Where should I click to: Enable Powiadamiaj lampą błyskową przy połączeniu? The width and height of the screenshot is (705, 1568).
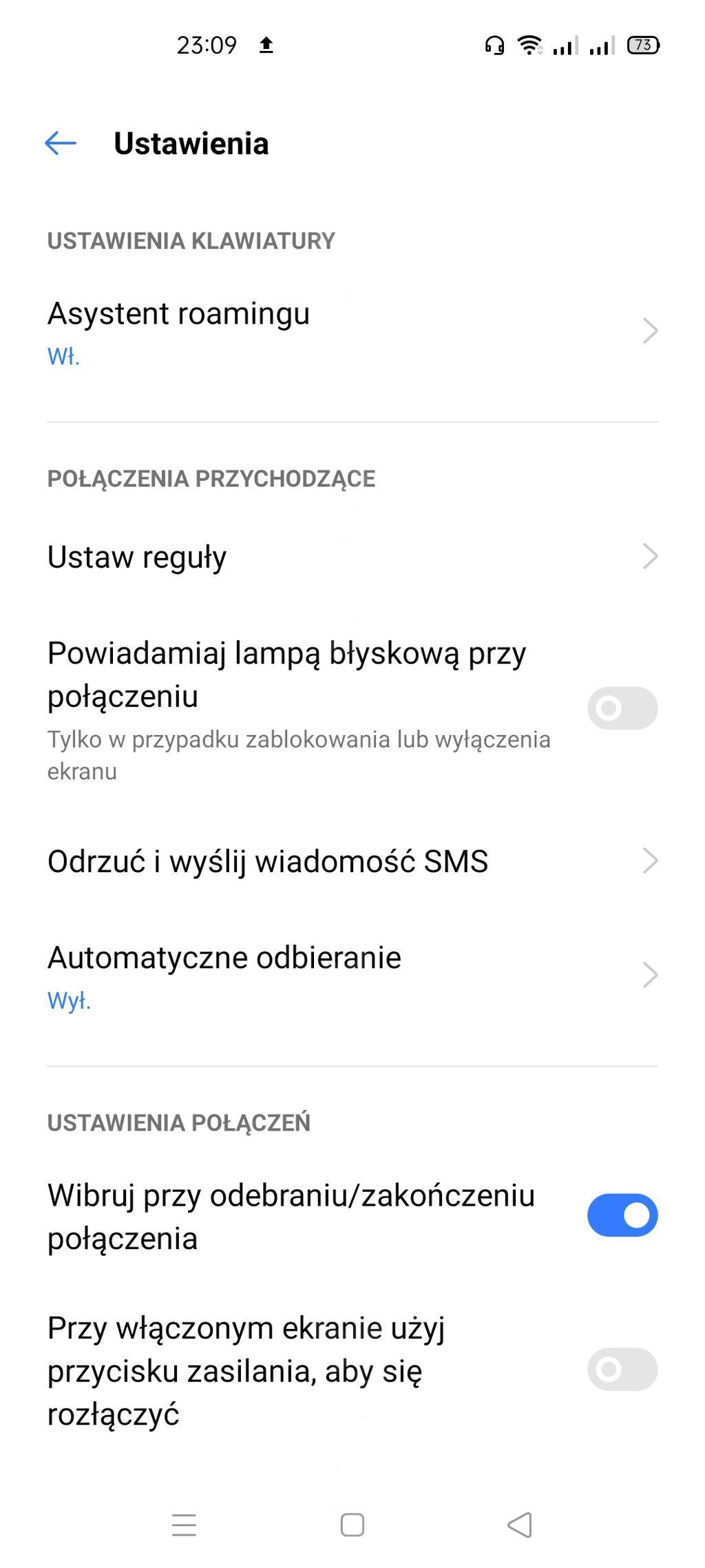pyautogui.click(x=622, y=708)
